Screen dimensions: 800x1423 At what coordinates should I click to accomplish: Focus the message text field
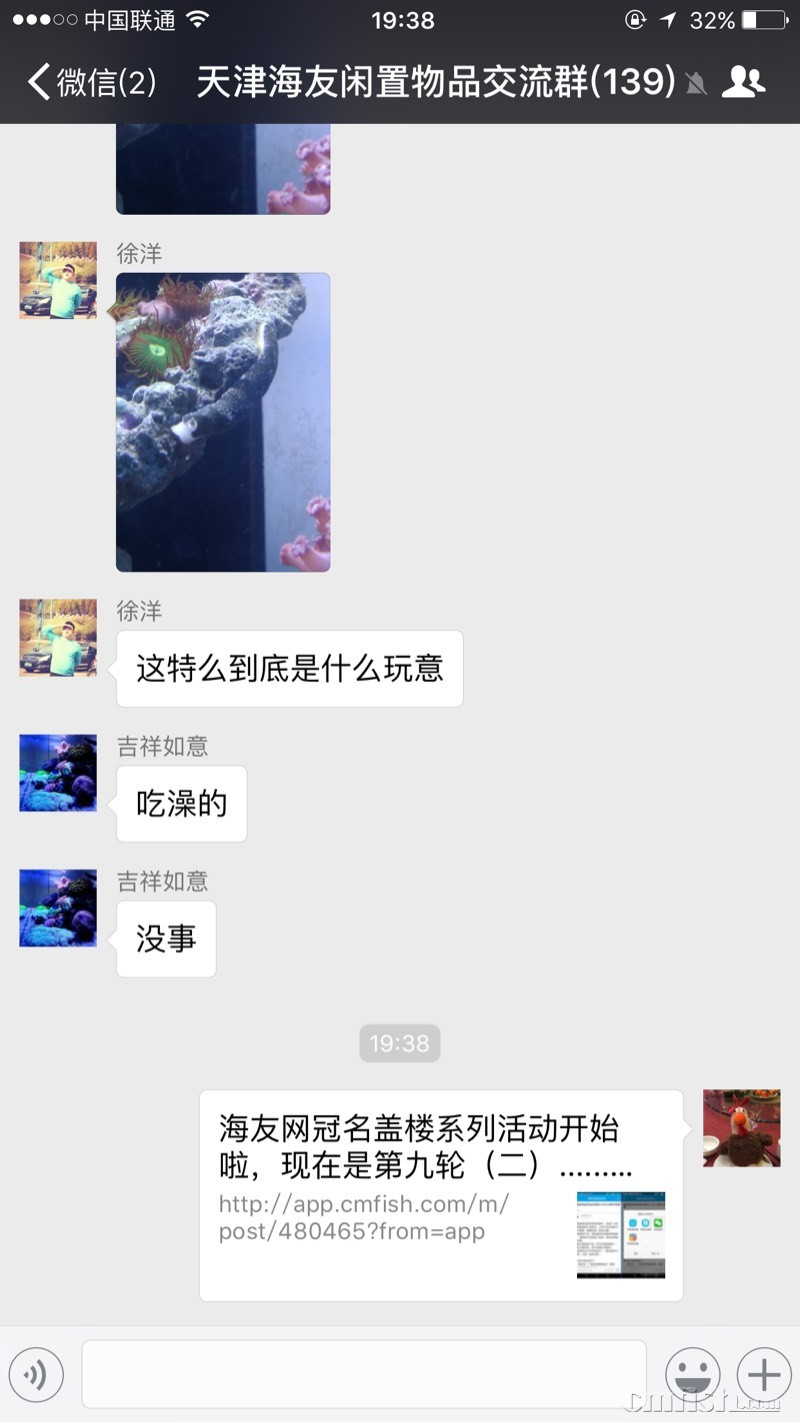[364, 1375]
